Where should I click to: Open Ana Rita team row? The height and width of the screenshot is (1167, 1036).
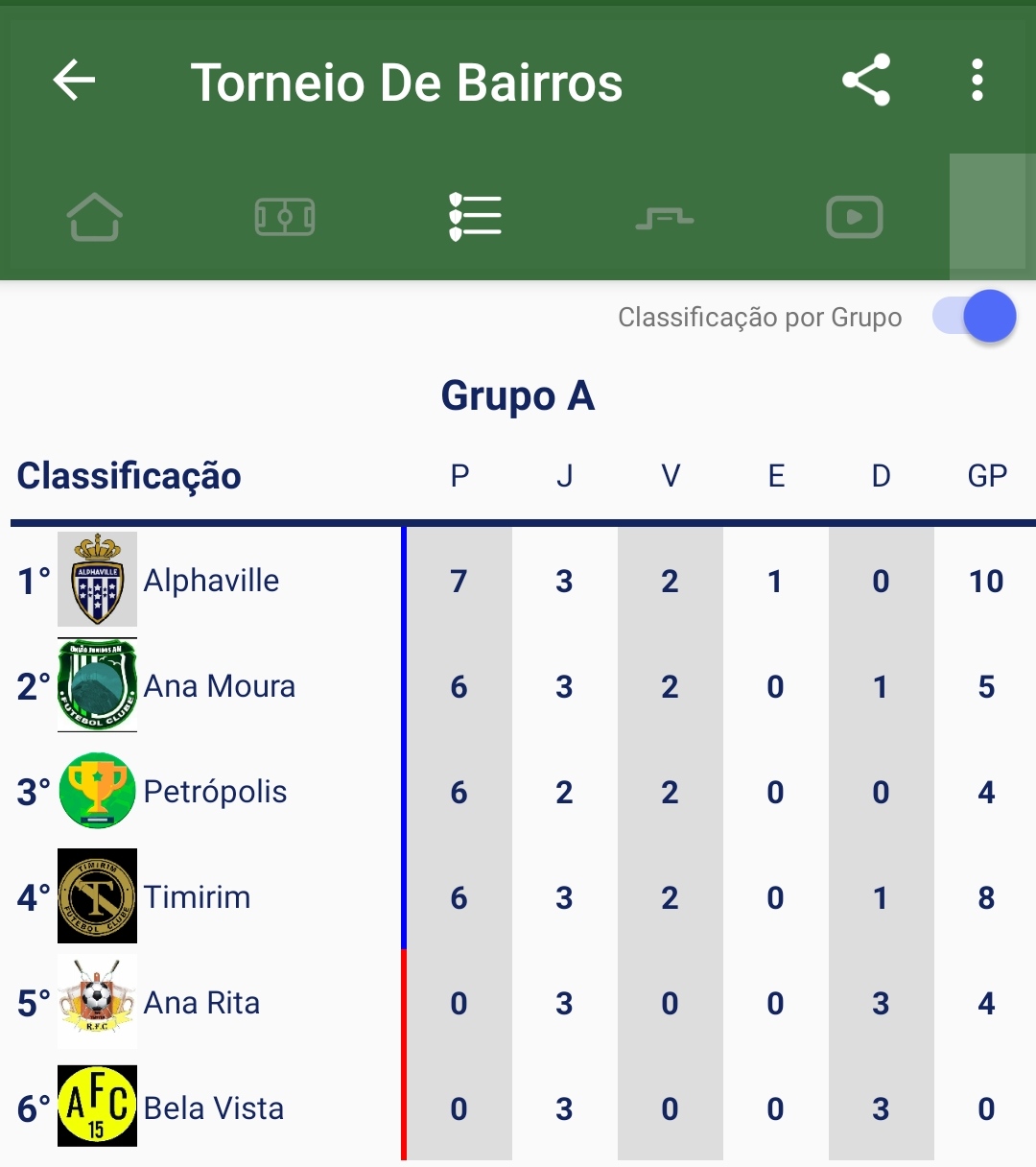201,1003
